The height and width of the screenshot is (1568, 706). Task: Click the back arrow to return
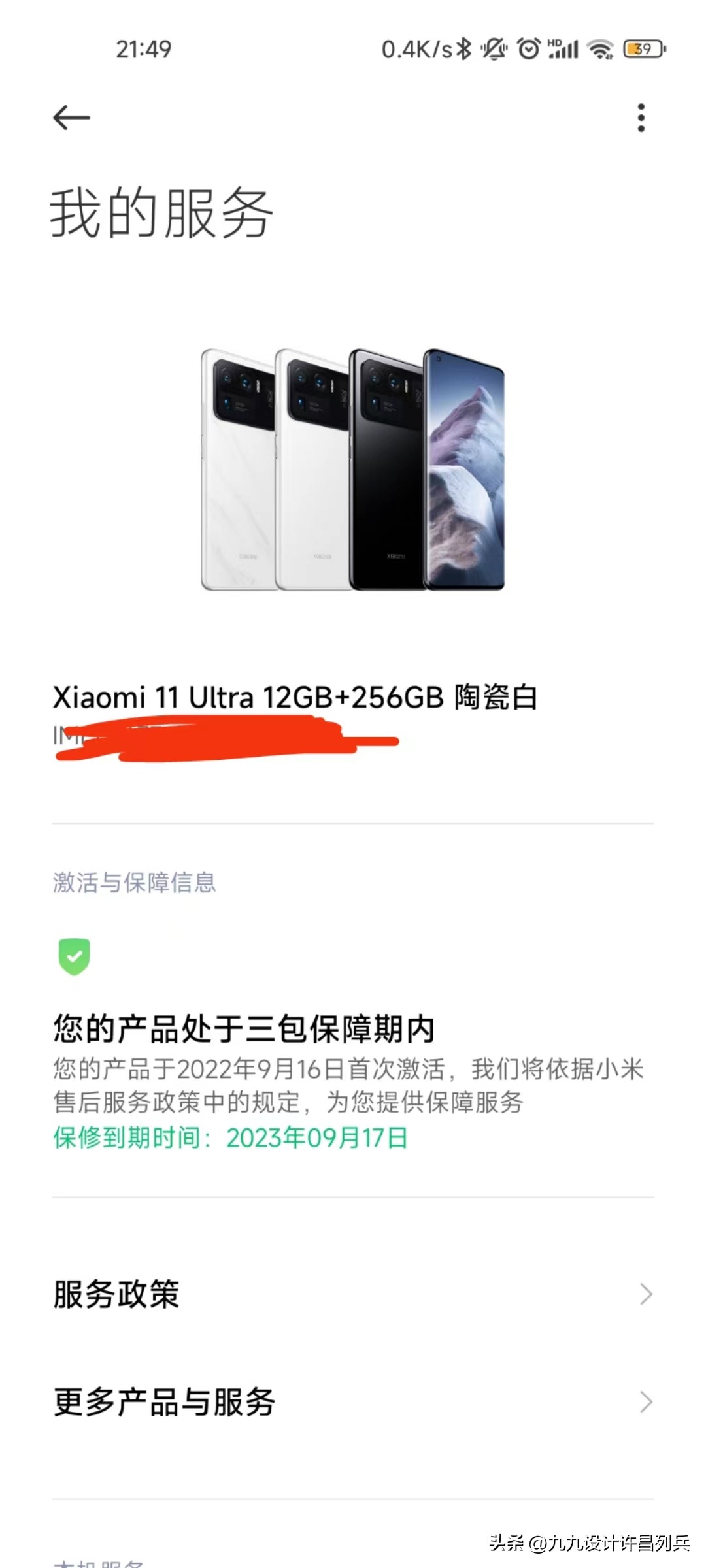pos(72,118)
